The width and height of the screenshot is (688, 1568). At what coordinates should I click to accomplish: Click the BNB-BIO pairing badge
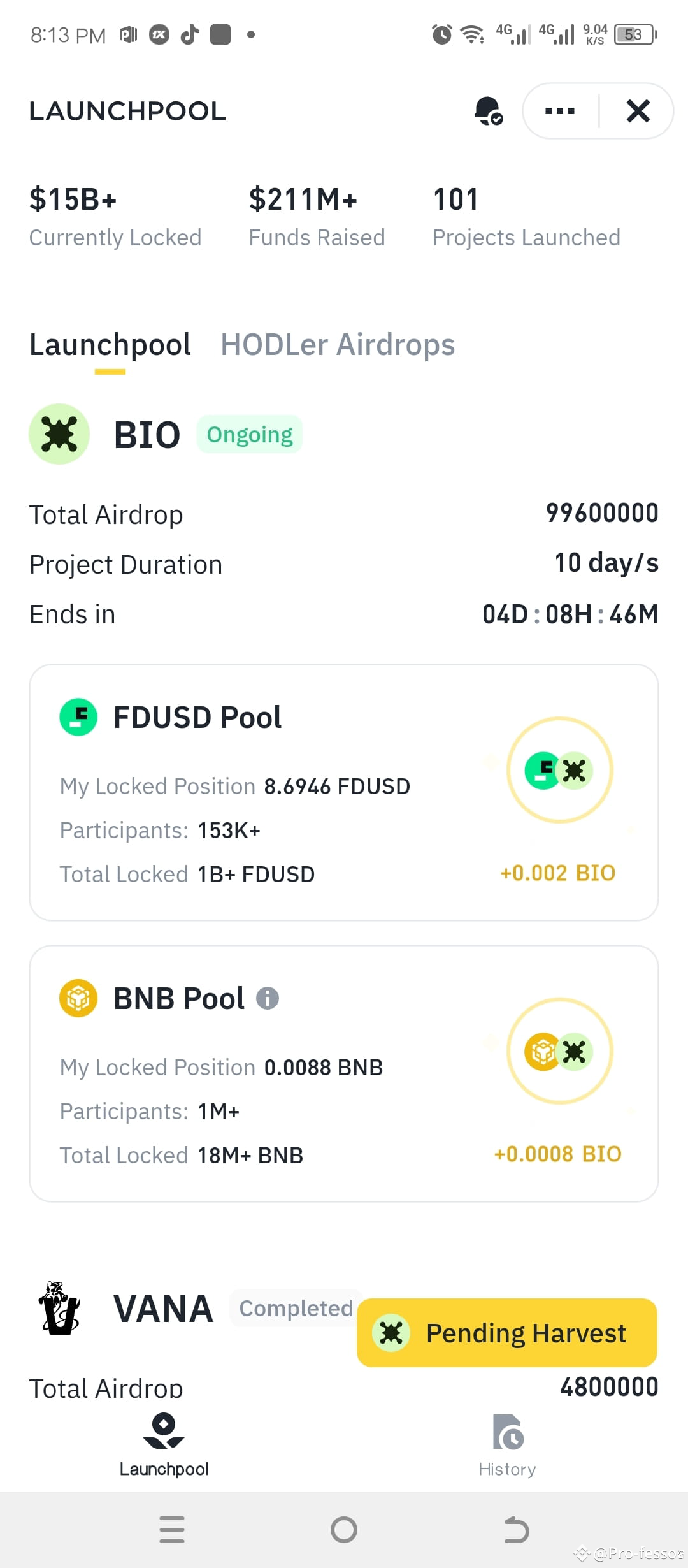pyautogui.click(x=560, y=1052)
